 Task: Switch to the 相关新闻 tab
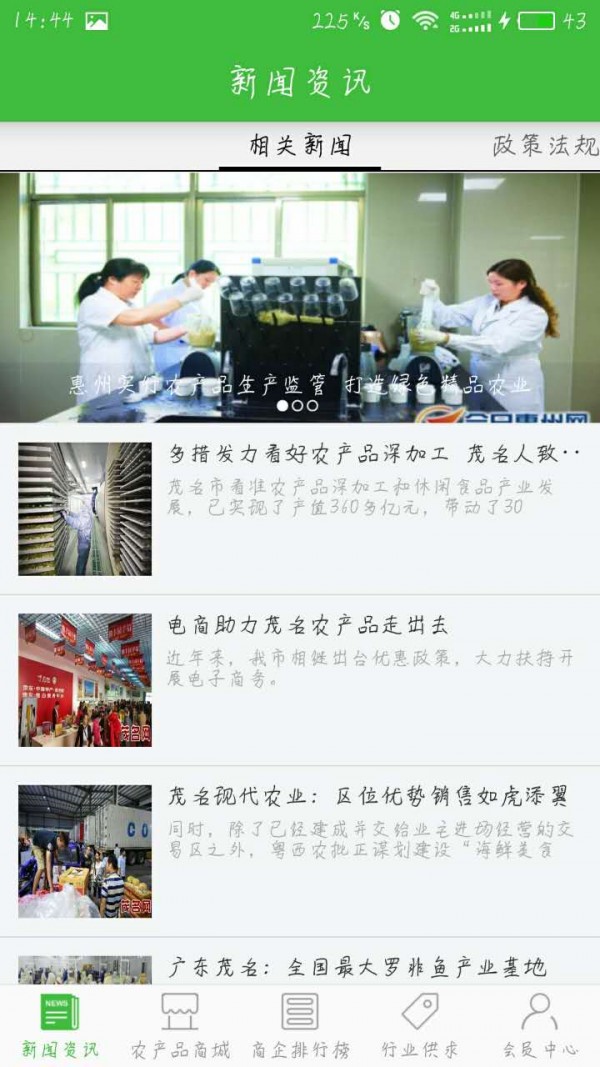tap(300, 146)
